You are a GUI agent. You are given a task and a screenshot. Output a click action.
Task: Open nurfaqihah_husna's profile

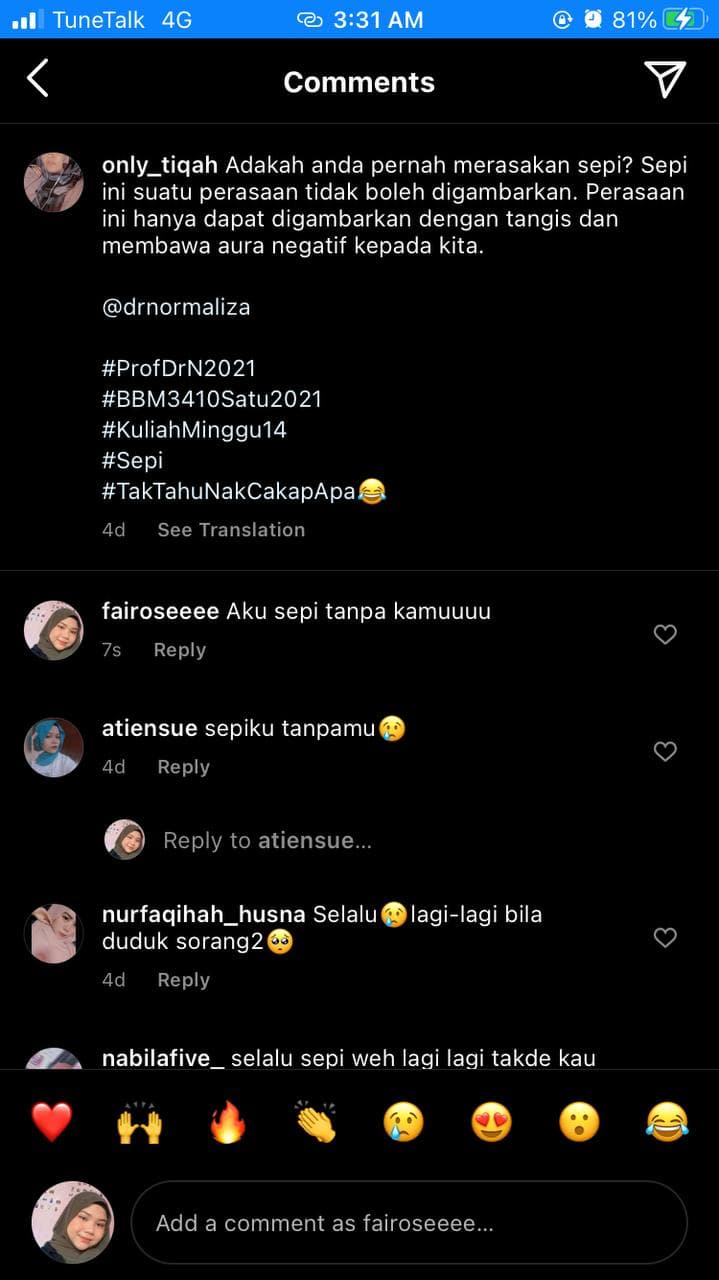pos(204,914)
